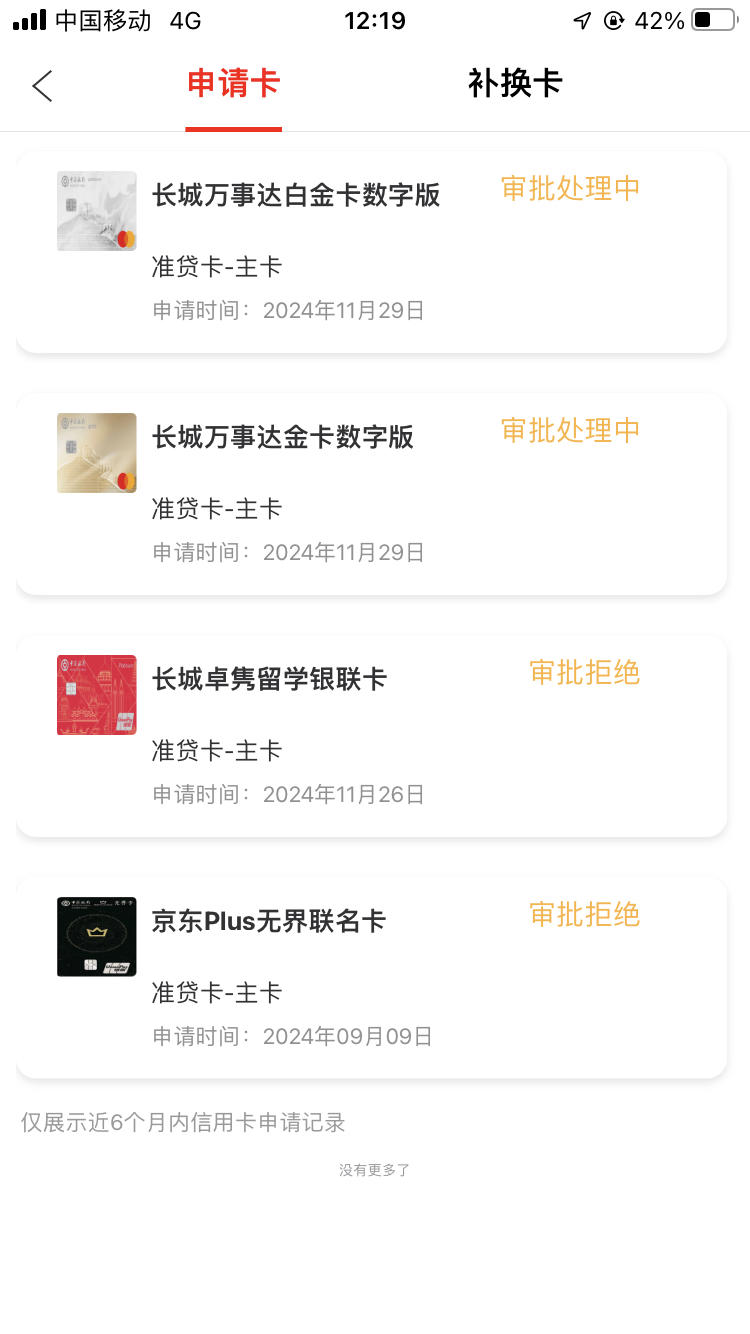Select the 申请卡 tab
750x1334 pixels.
pos(233,84)
